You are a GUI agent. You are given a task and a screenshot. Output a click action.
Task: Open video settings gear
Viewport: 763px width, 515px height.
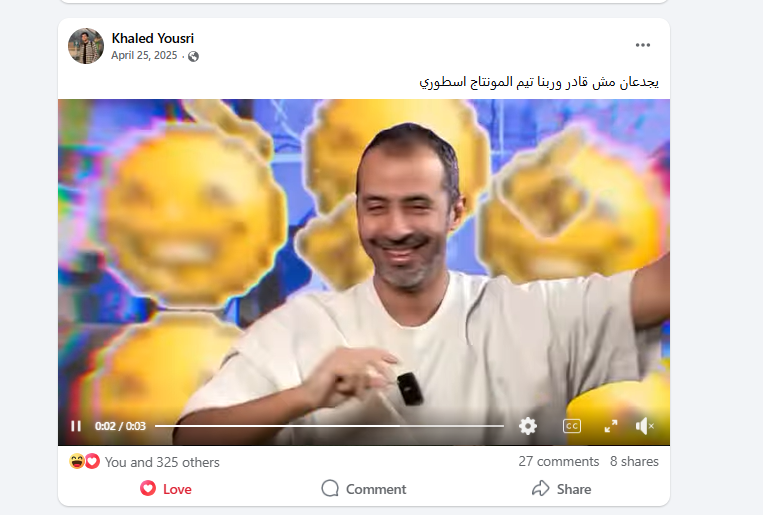(528, 426)
